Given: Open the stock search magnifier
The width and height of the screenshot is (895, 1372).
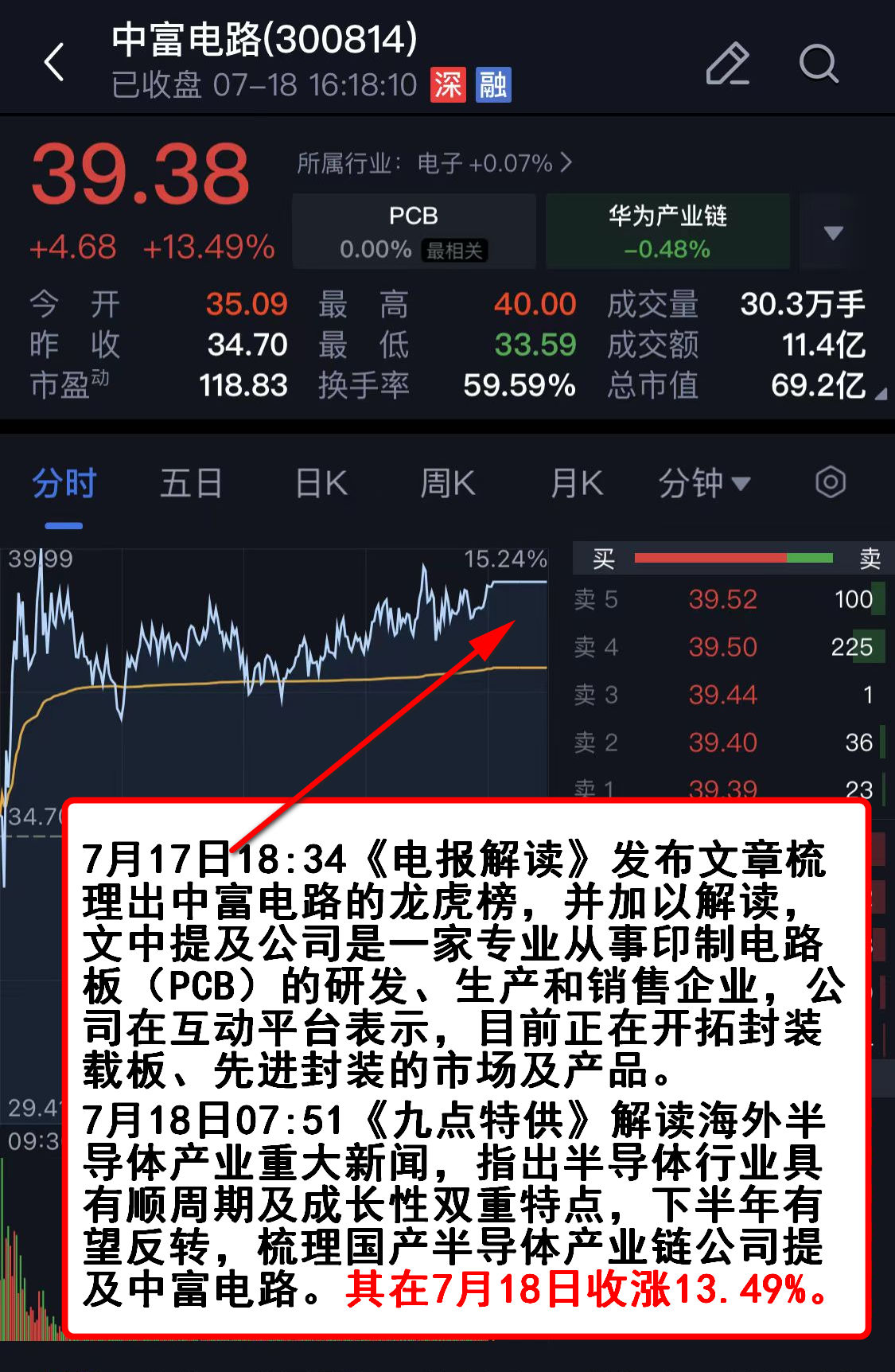Looking at the screenshot, I should pyautogui.click(x=818, y=64).
